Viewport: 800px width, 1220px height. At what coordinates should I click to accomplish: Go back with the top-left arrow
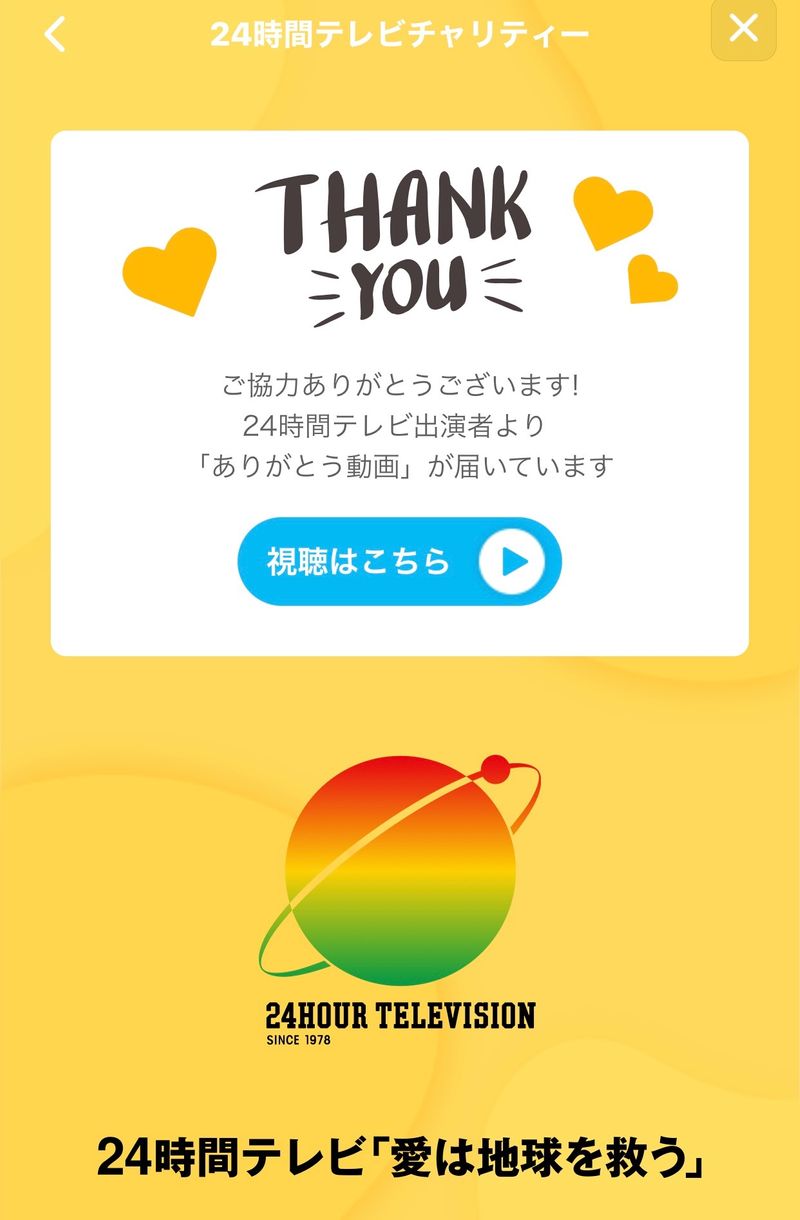coord(54,35)
